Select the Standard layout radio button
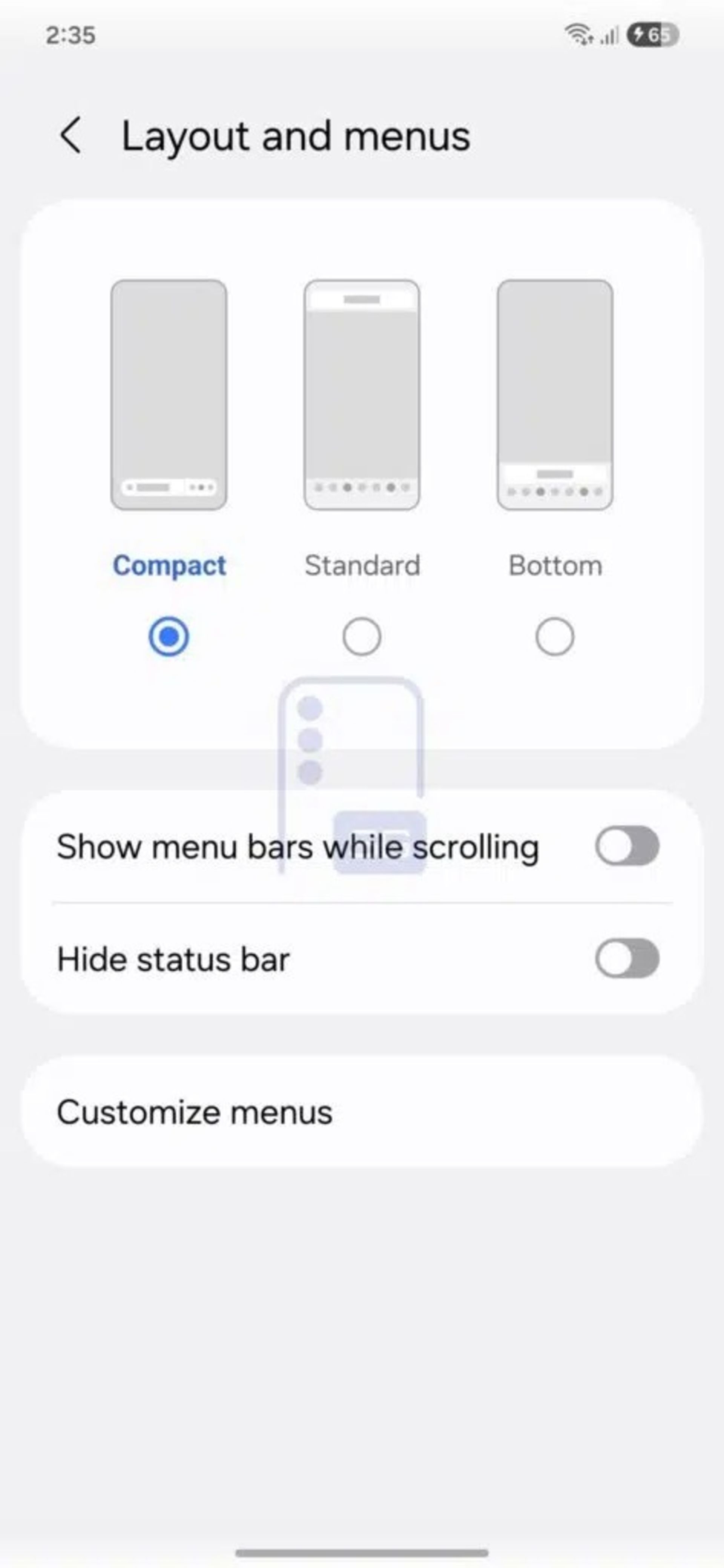Image resolution: width=724 pixels, height=1568 pixels. pyautogui.click(x=362, y=637)
